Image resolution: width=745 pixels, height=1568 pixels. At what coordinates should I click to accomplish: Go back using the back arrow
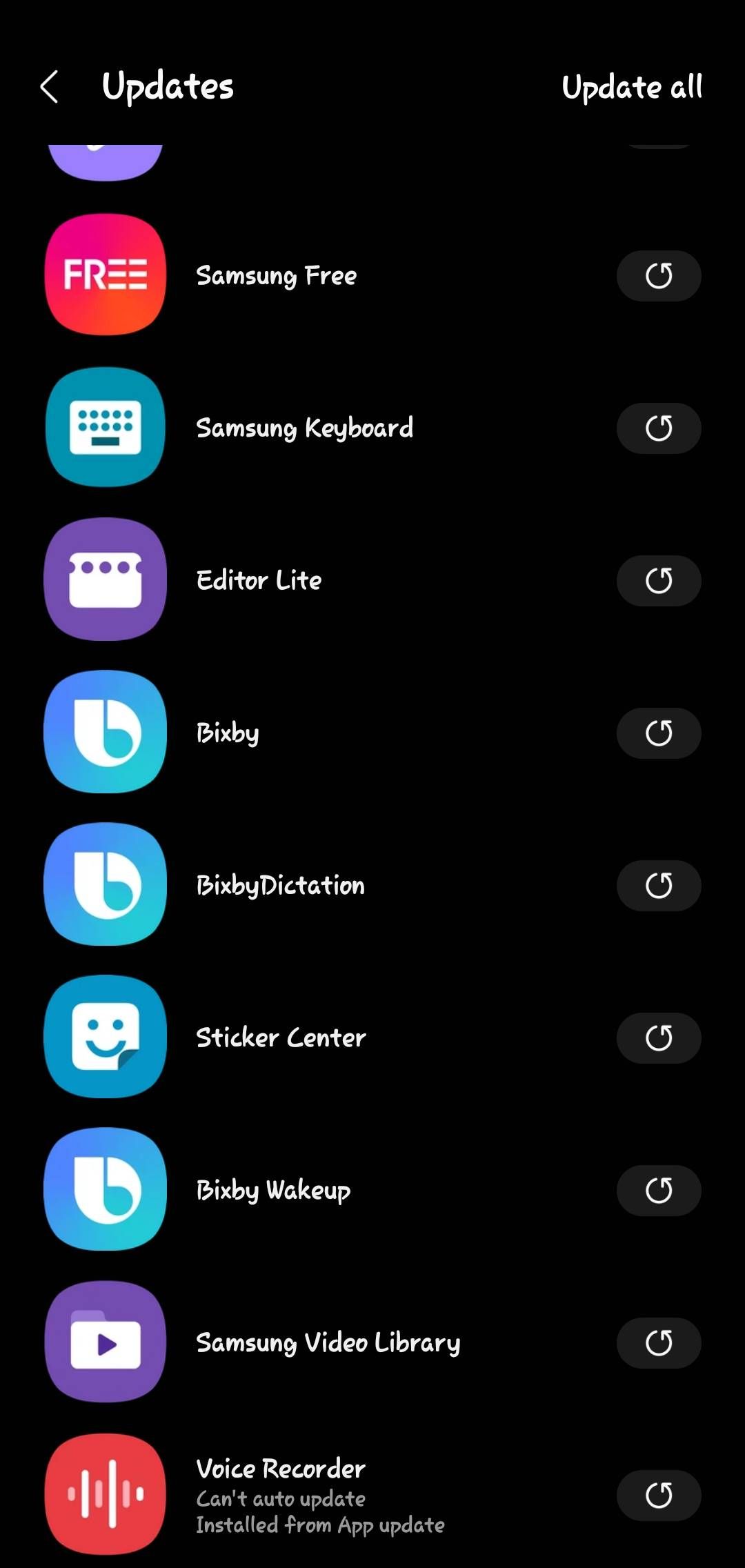(x=48, y=86)
